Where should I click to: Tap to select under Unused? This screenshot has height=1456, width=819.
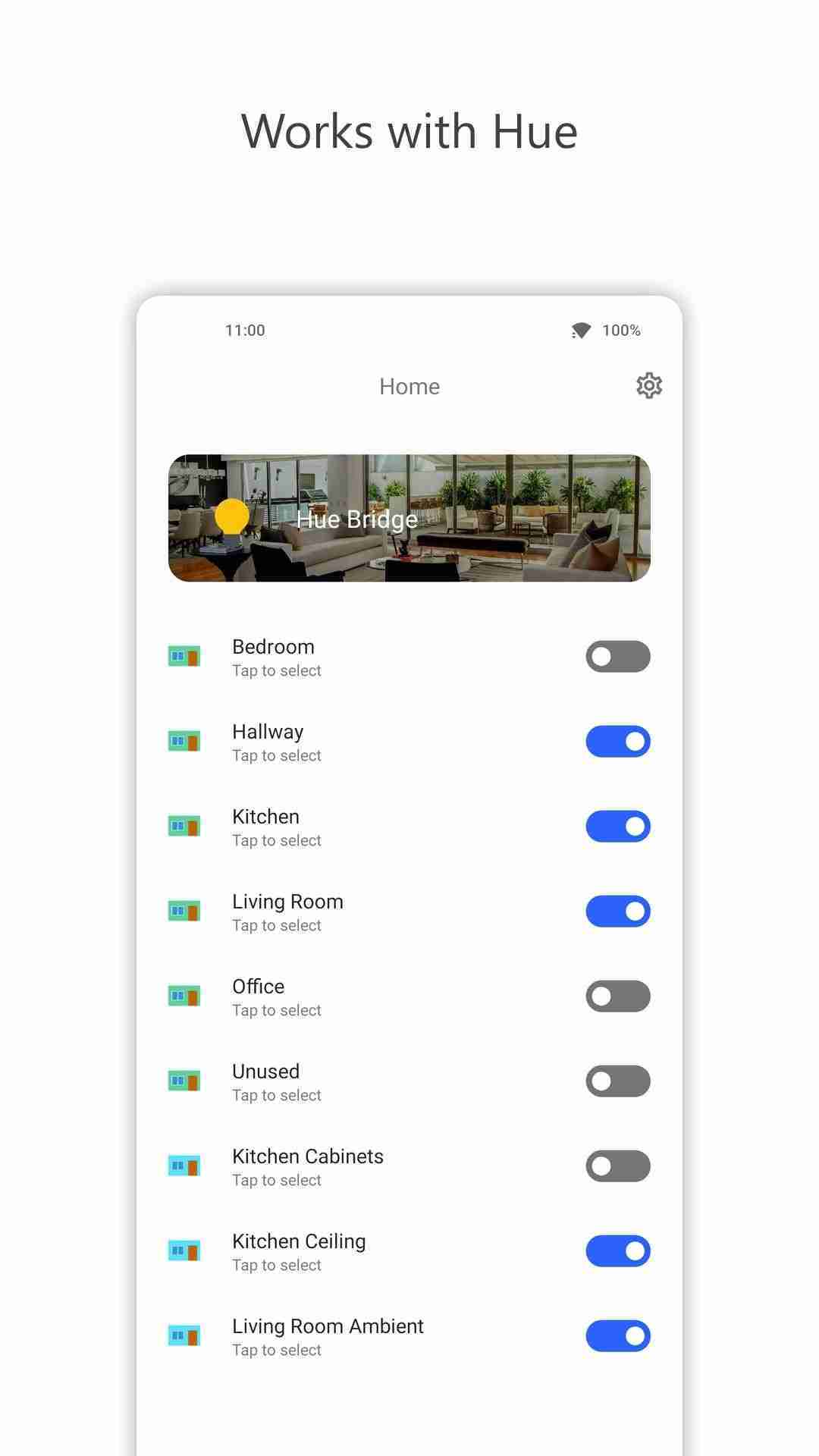point(277,1094)
